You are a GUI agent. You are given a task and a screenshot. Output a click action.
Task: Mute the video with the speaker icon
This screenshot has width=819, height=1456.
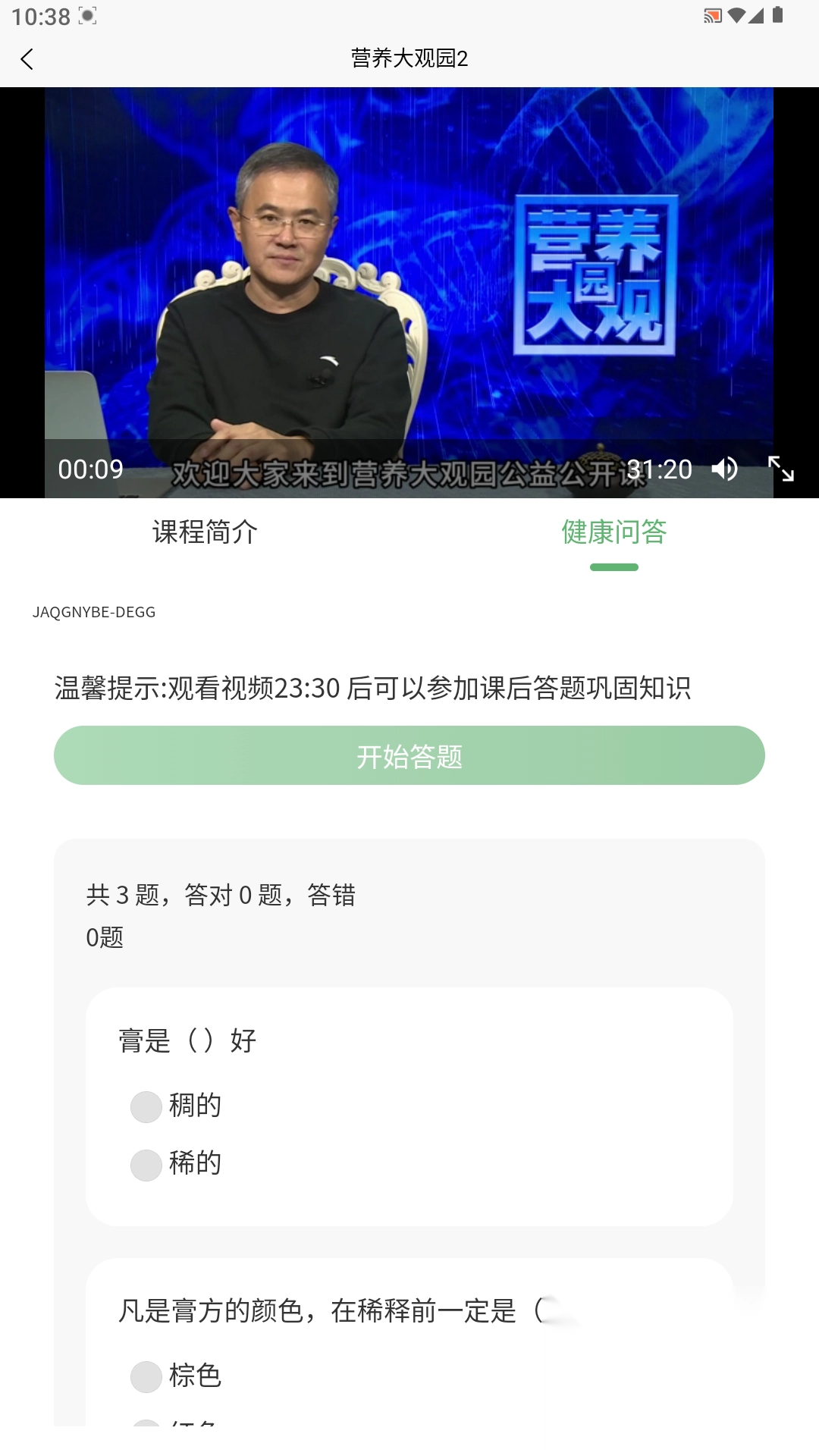point(726,469)
